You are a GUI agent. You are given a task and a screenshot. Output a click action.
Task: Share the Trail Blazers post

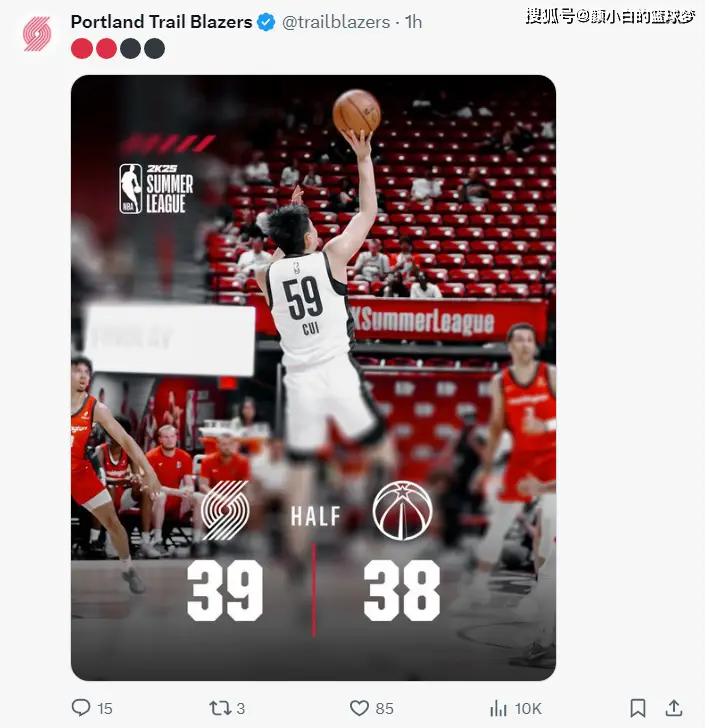point(674,708)
